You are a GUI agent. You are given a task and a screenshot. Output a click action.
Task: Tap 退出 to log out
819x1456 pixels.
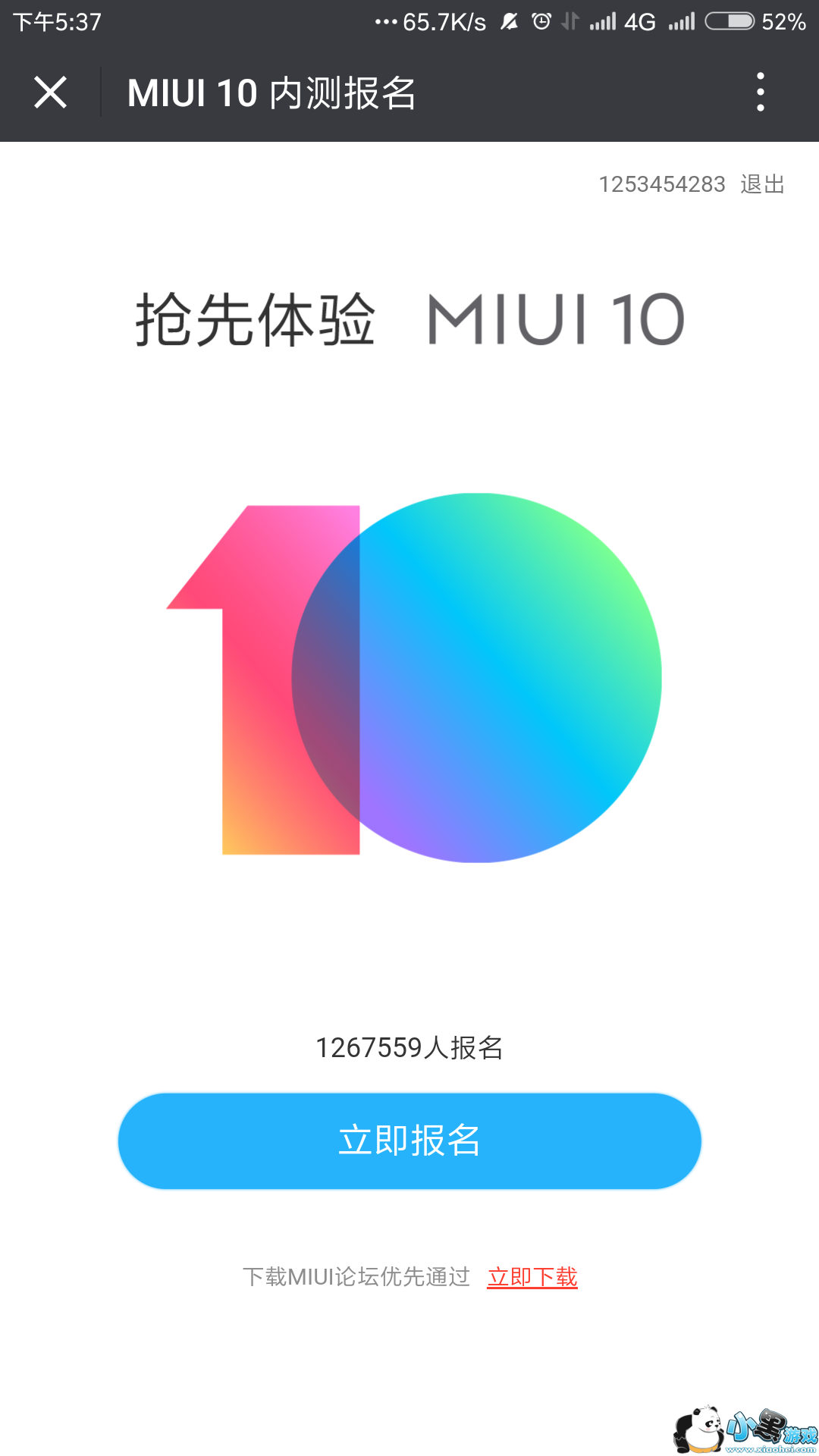762,184
